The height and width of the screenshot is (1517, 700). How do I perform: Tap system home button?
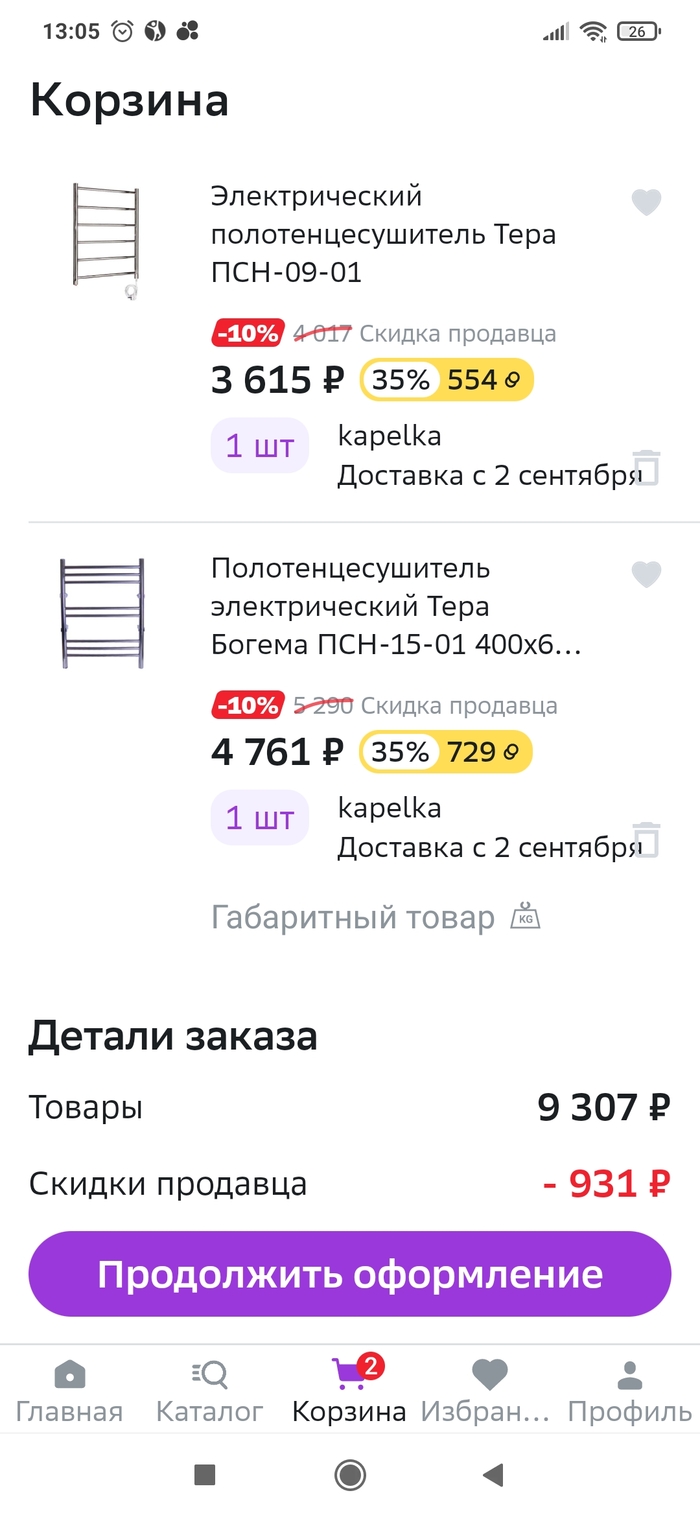(350, 1474)
